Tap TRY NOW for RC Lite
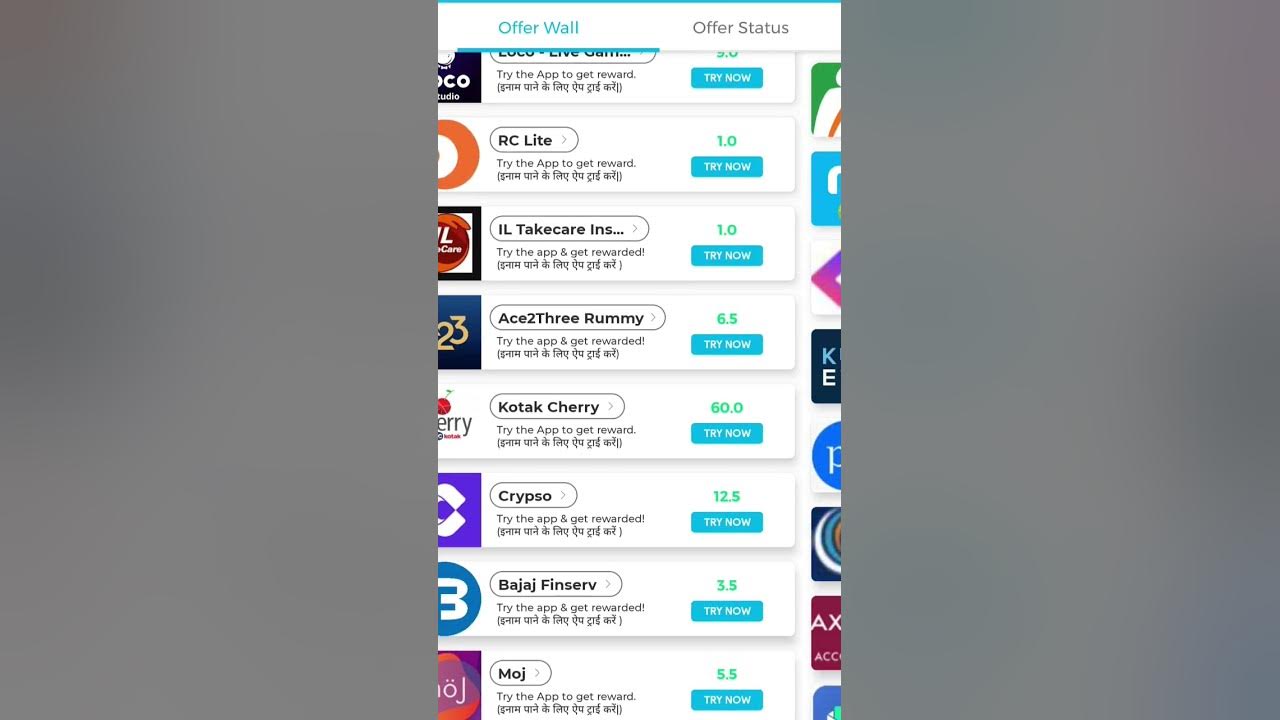This screenshot has height=720, width=1280. (x=726, y=167)
